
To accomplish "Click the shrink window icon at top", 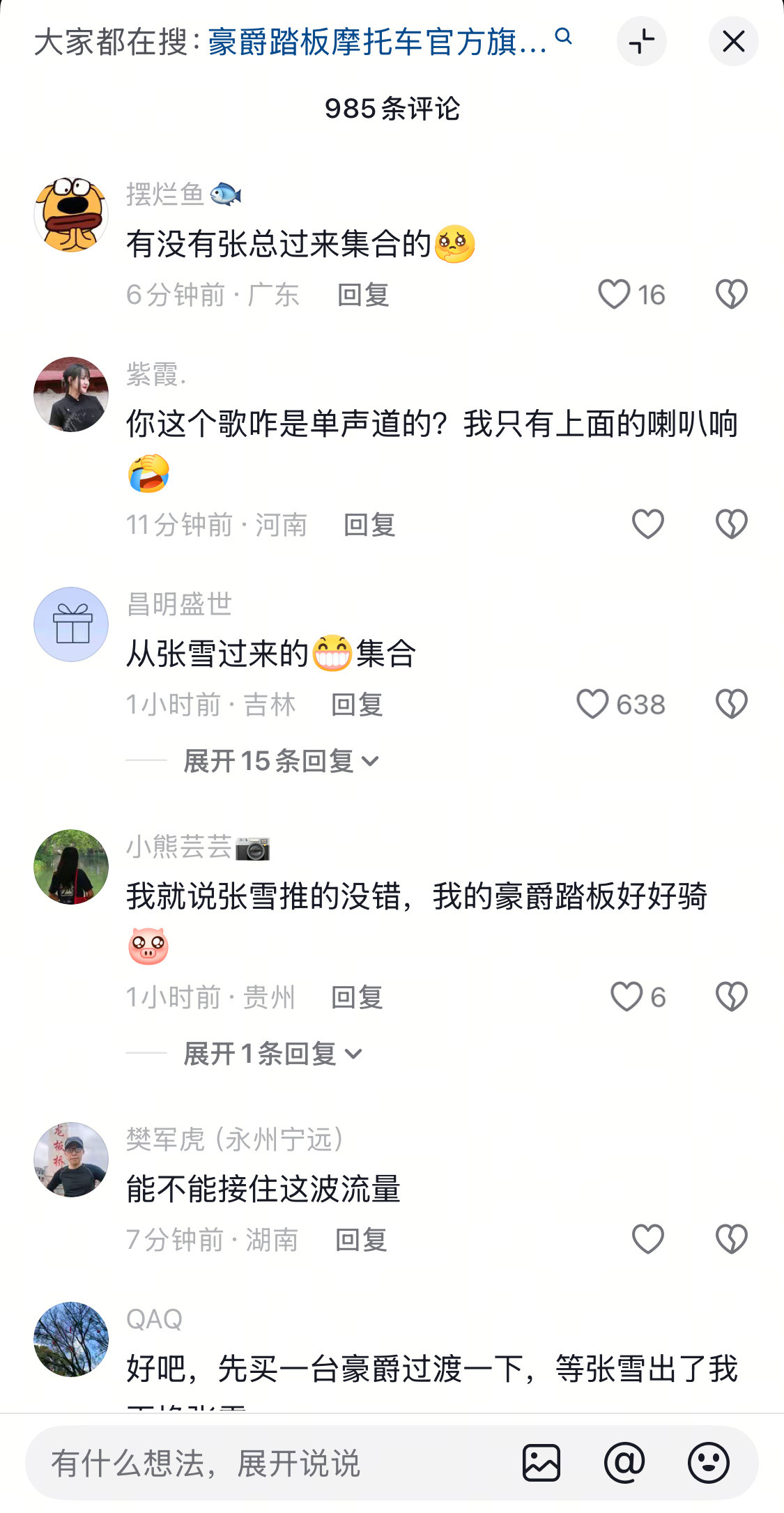I will coord(641,41).
